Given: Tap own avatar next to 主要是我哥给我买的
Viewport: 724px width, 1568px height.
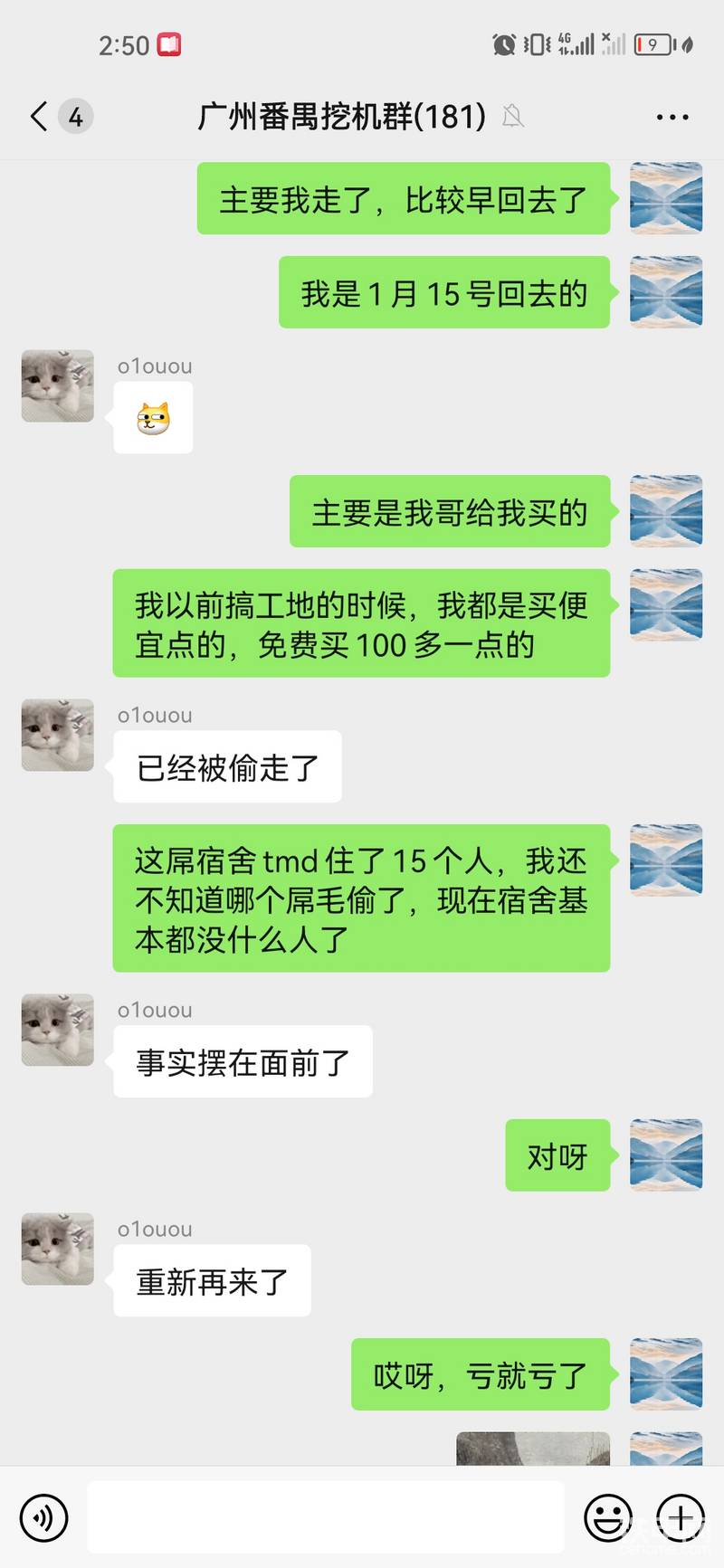Looking at the screenshot, I should (x=666, y=510).
